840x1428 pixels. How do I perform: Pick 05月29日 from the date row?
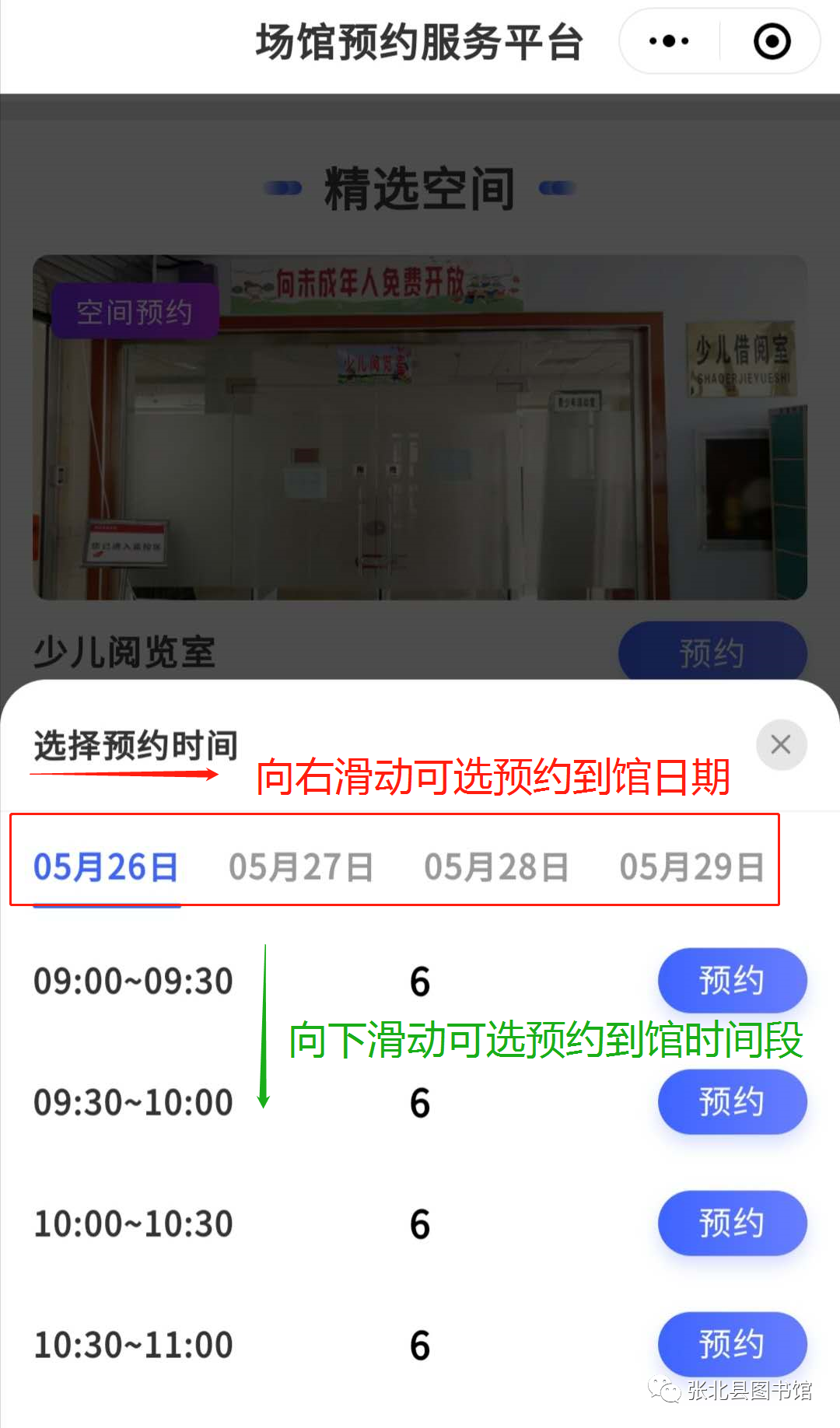tap(691, 866)
